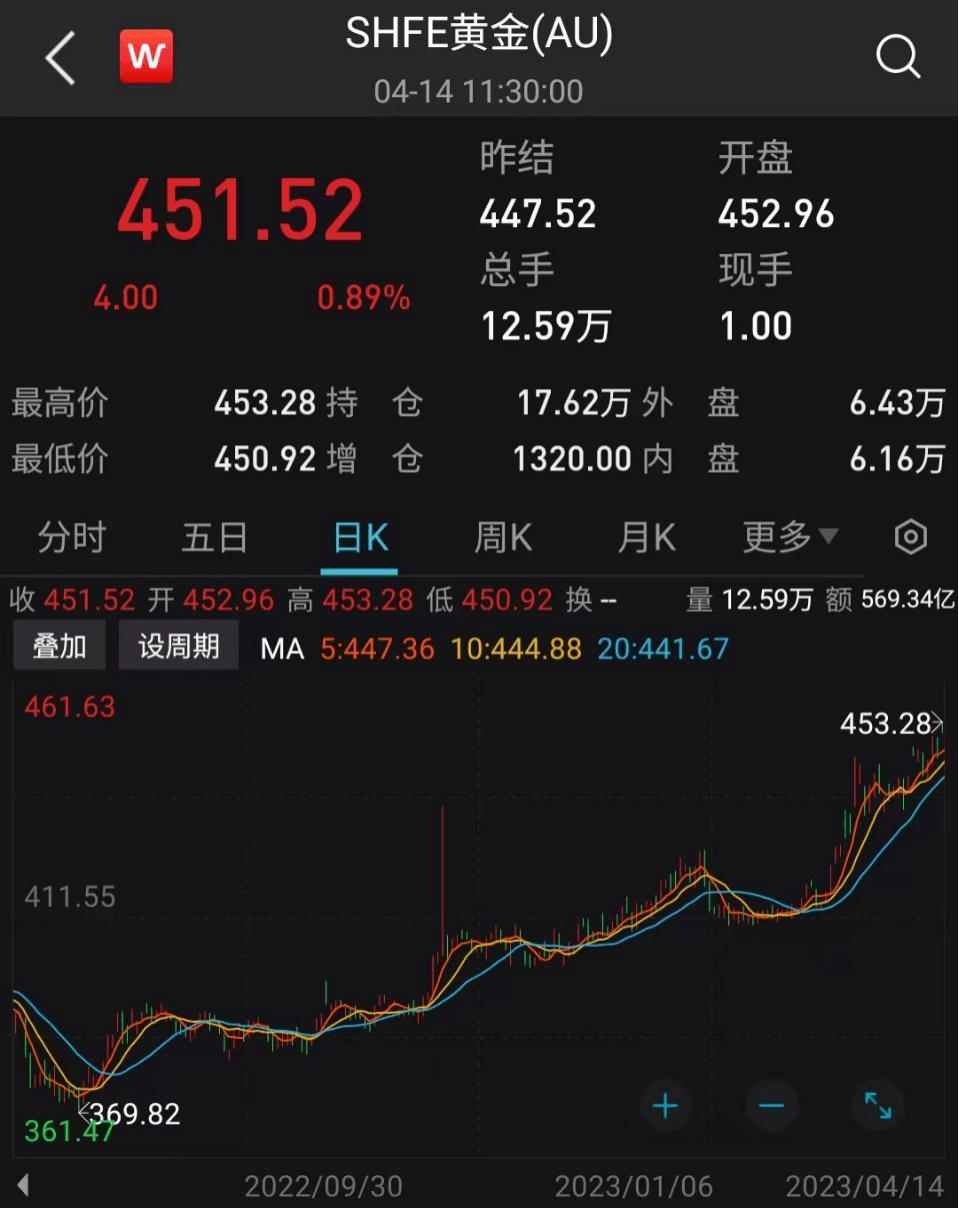Click the Wind logo icon

(146, 55)
